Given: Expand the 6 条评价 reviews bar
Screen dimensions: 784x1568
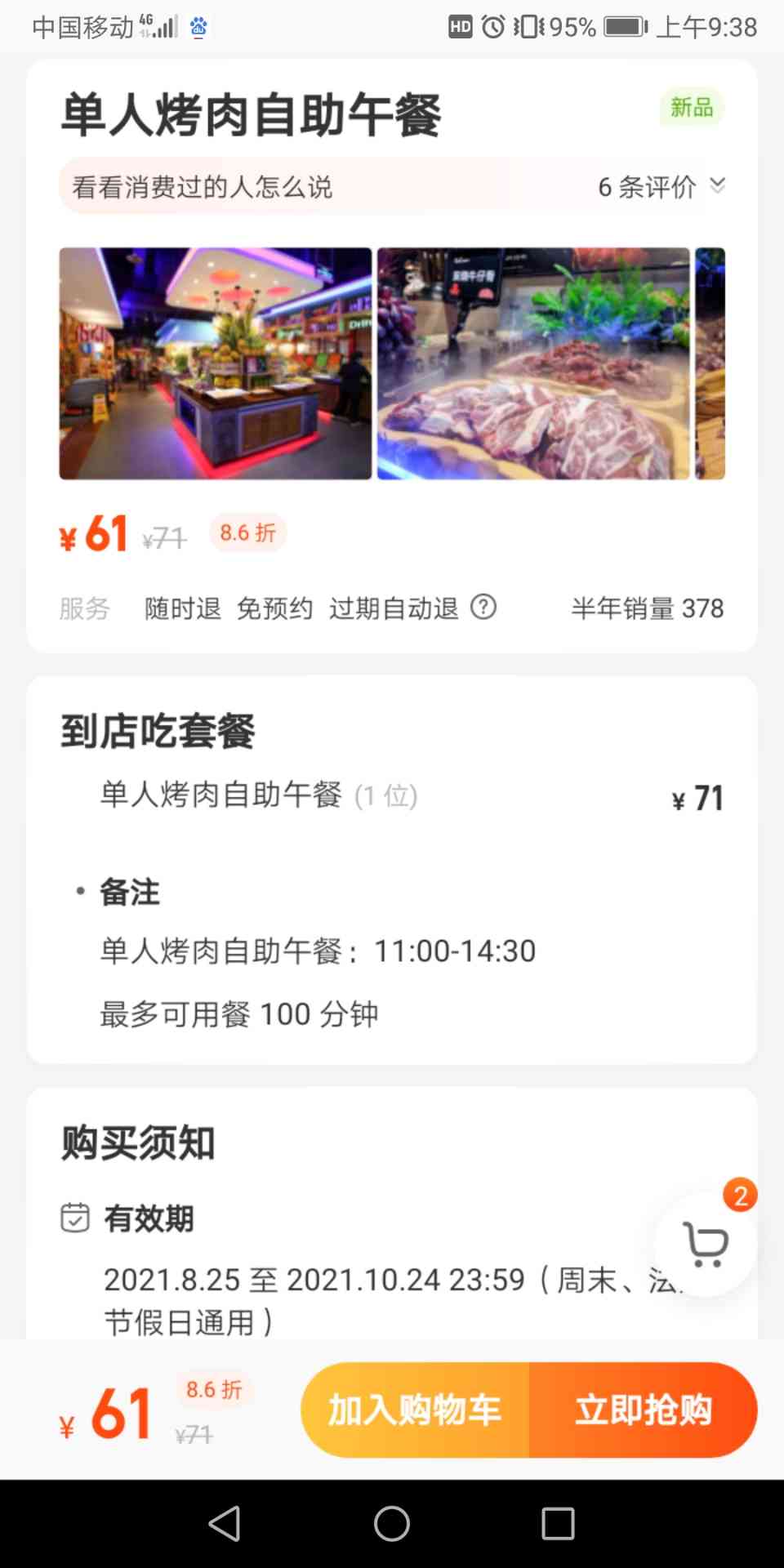Looking at the screenshot, I should [660, 186].
